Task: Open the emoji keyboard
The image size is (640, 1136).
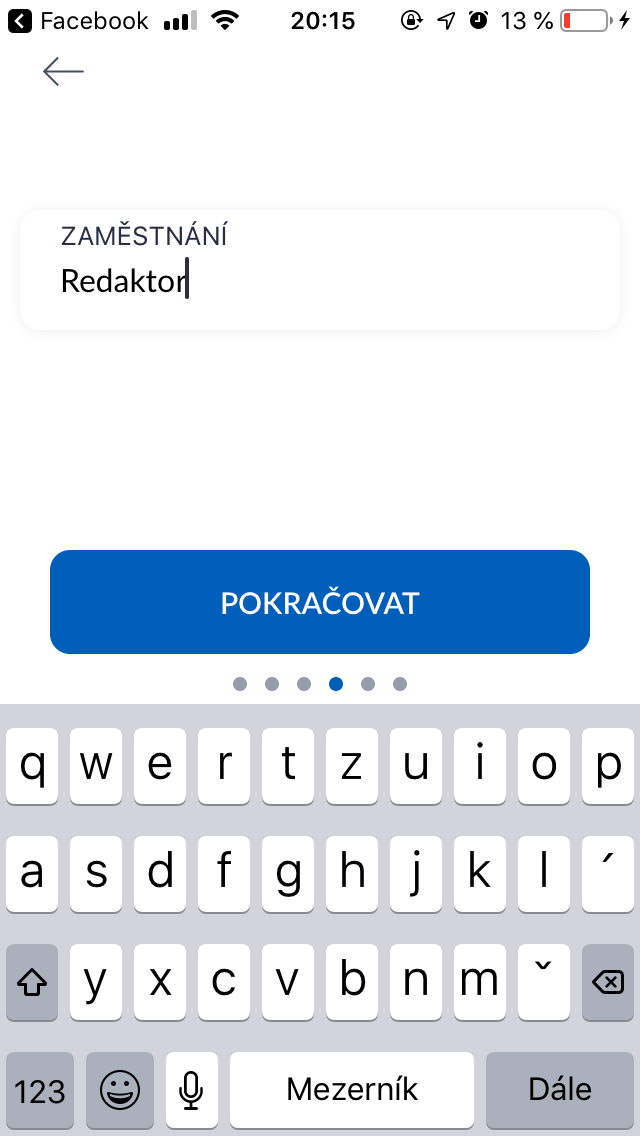Action: [120, 1089]
